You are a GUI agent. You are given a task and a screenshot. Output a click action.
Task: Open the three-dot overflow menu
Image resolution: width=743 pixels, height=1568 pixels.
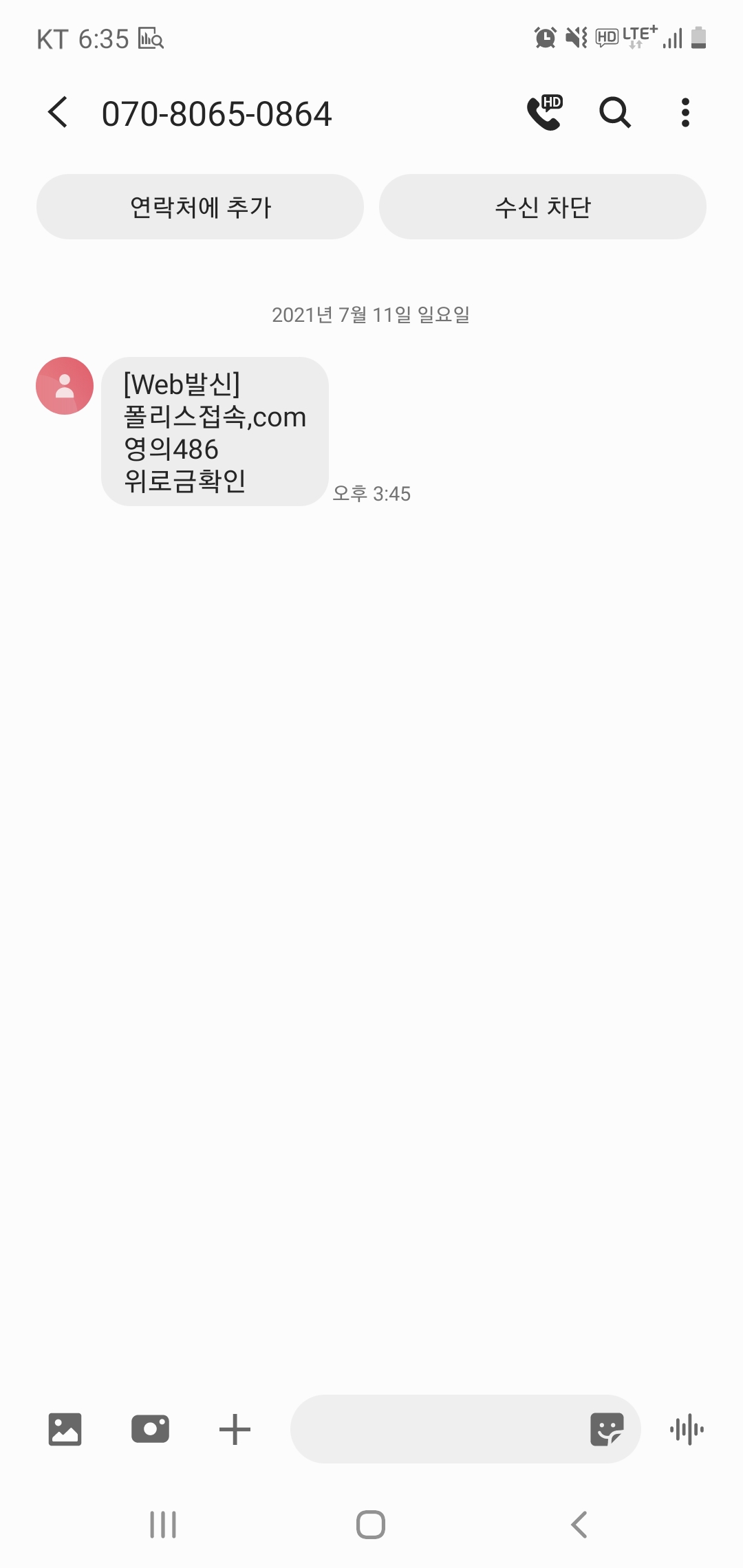point(685,112)
